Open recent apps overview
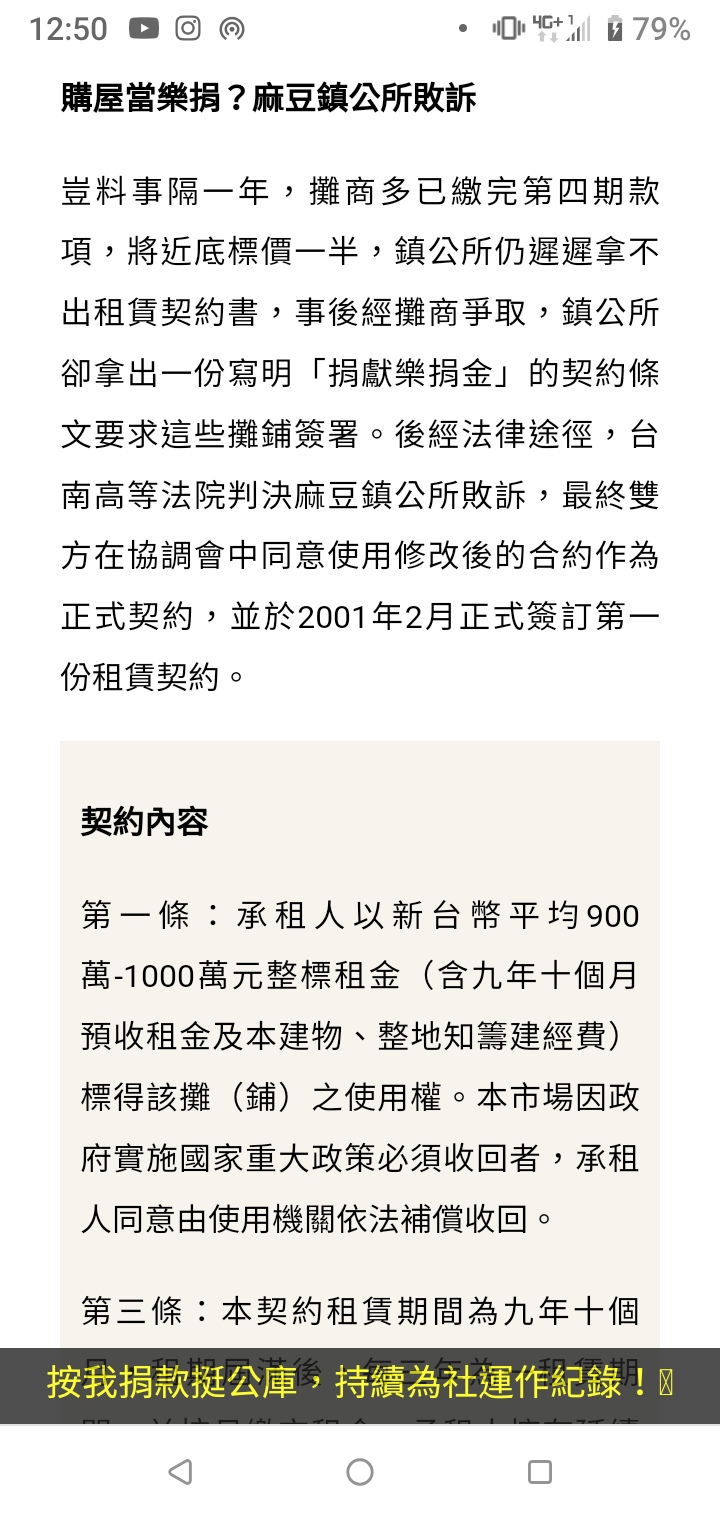Screen dimensions: 720x1520 point(540,1471)
